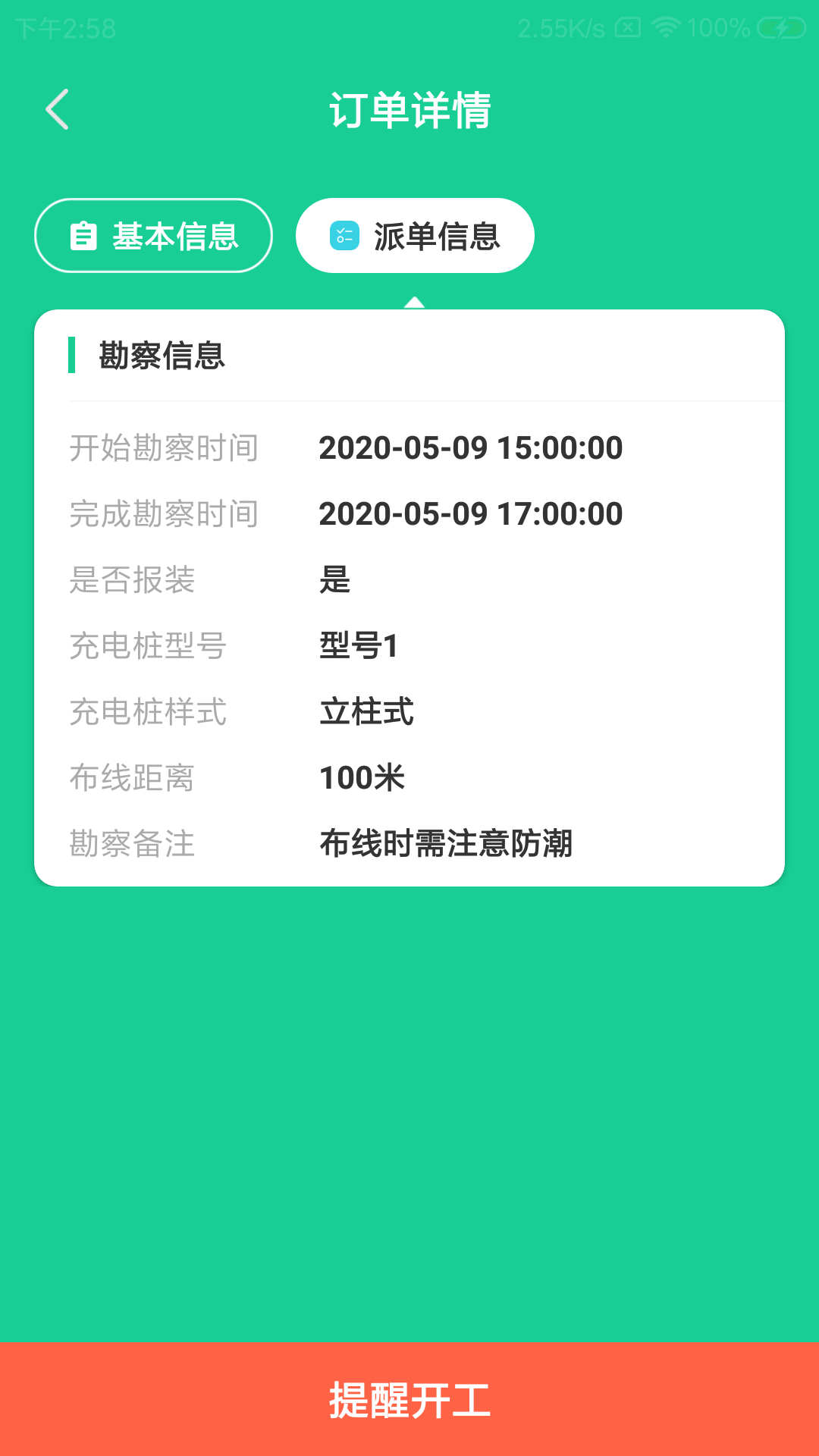Image resolution: width=819 pixels, height=1456 pixels.
Task: Select the 派单信息 tab
Action: (x=415, y=236)
